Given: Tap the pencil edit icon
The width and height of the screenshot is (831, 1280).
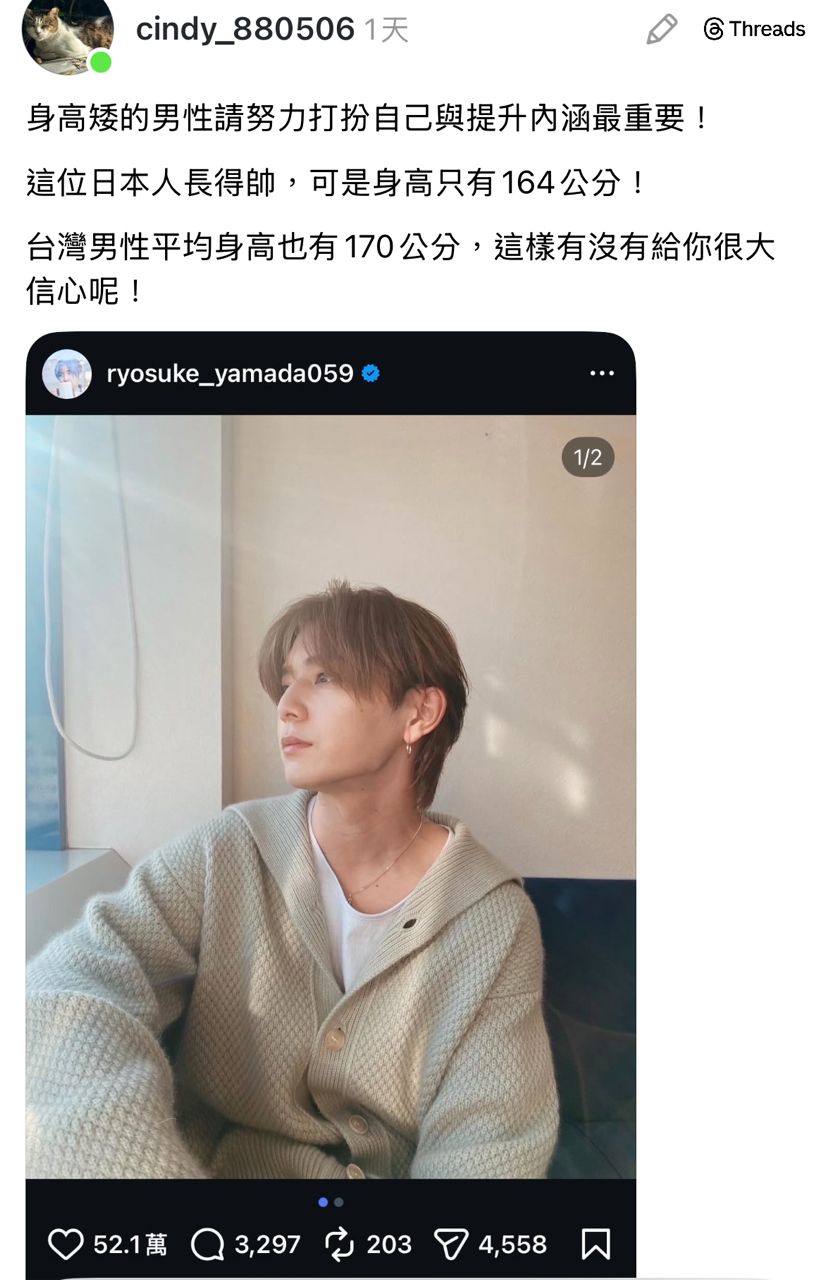Looking at the screenshot, I should pos(661,29).
